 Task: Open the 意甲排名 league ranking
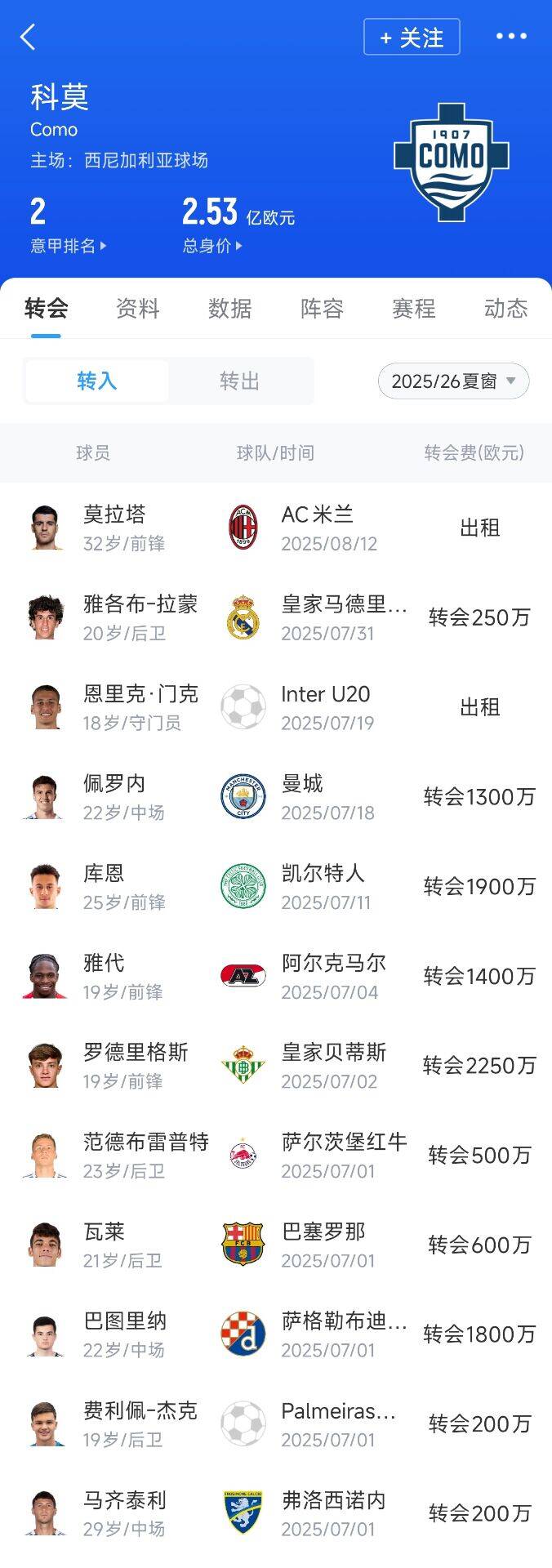point(68,246)
